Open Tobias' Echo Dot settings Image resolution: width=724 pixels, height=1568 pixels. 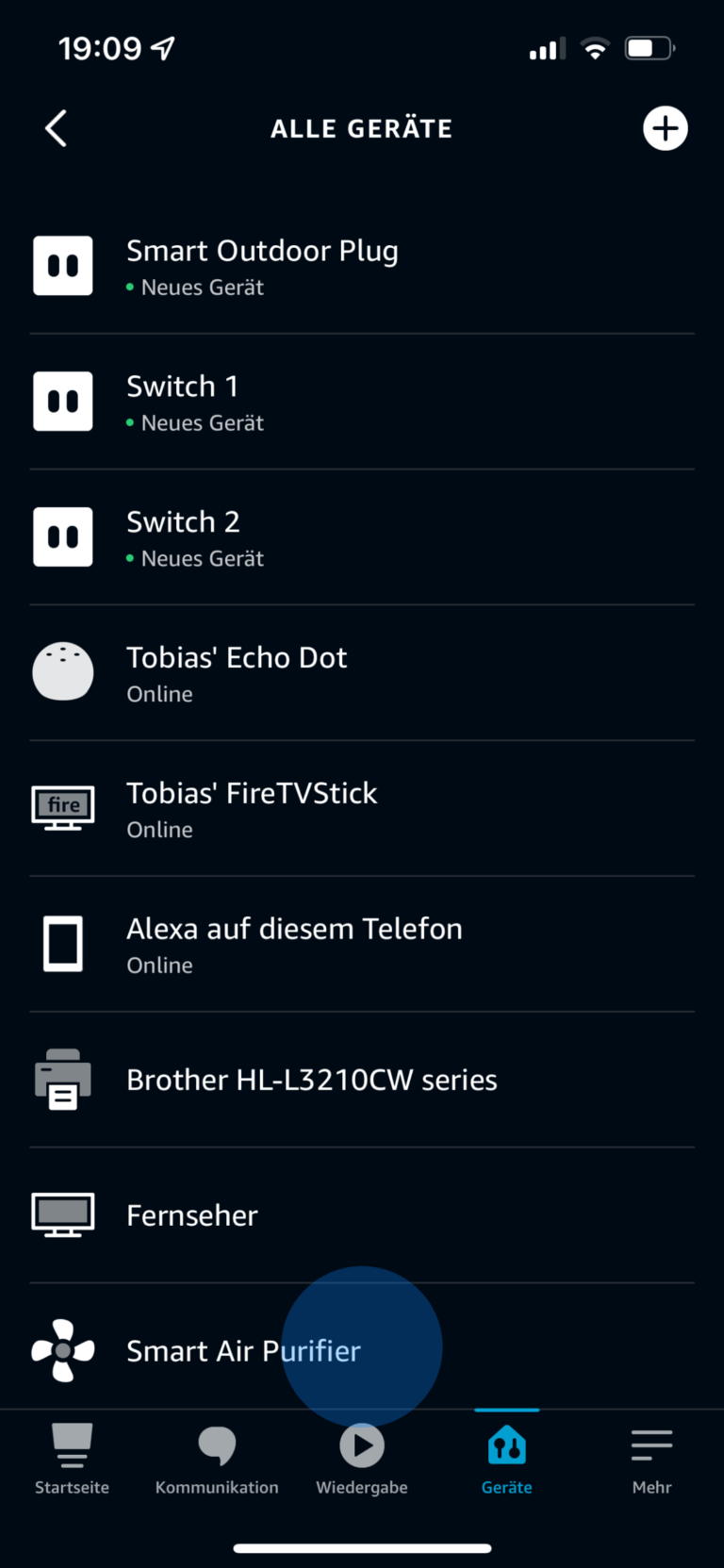coord(237,673)
